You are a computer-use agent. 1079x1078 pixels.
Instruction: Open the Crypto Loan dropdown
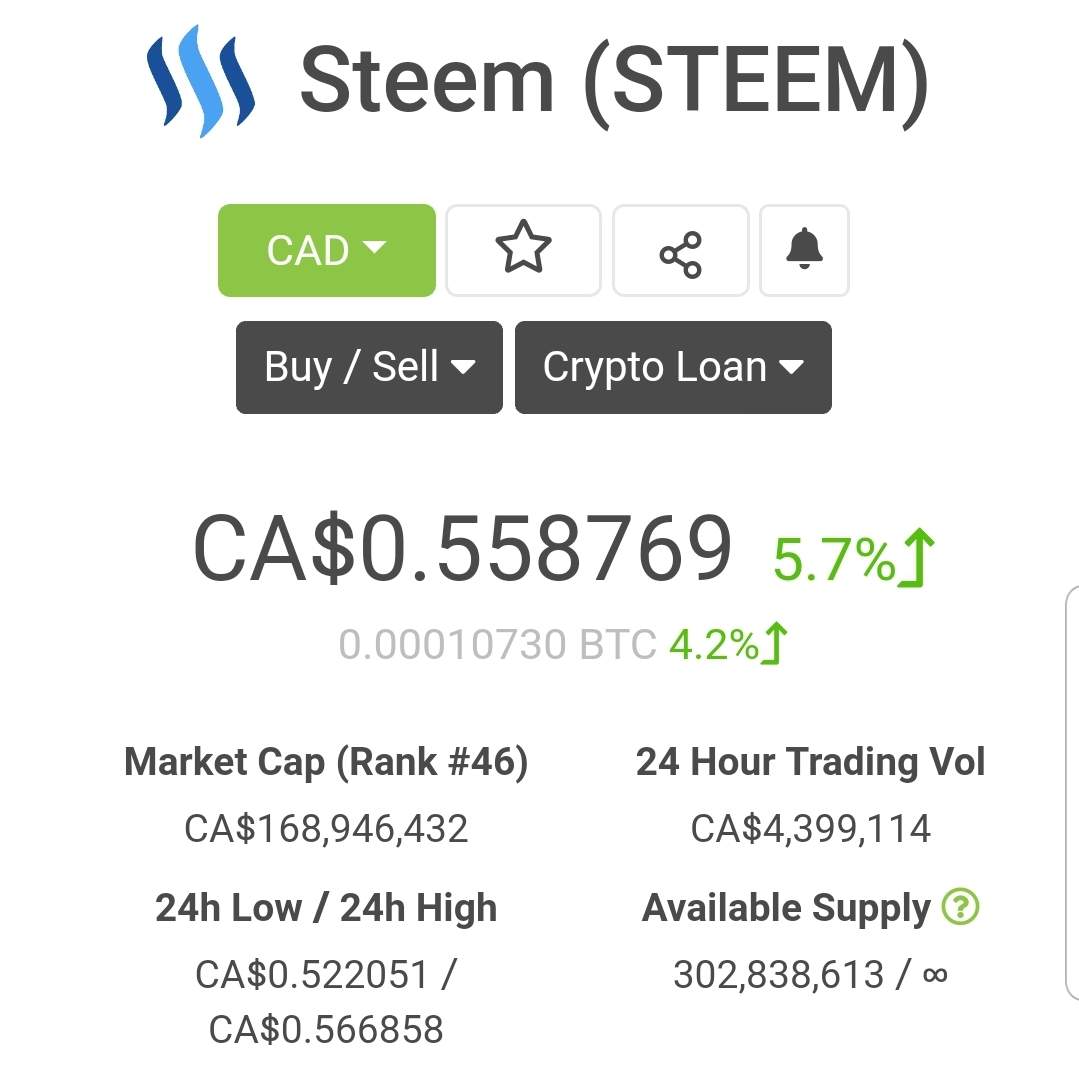(x=673, y=367)
